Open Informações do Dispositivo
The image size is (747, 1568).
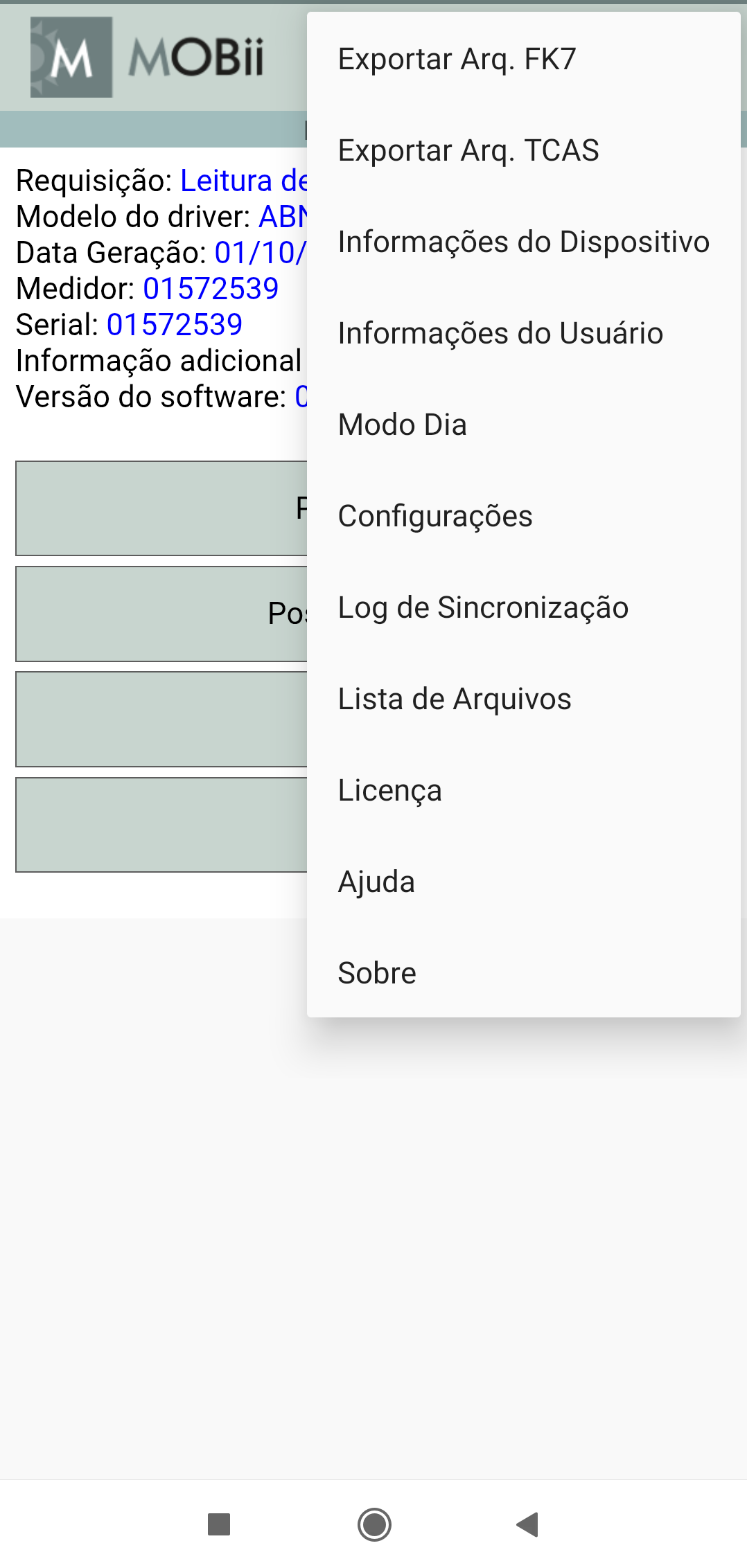[x=523, y=242]
